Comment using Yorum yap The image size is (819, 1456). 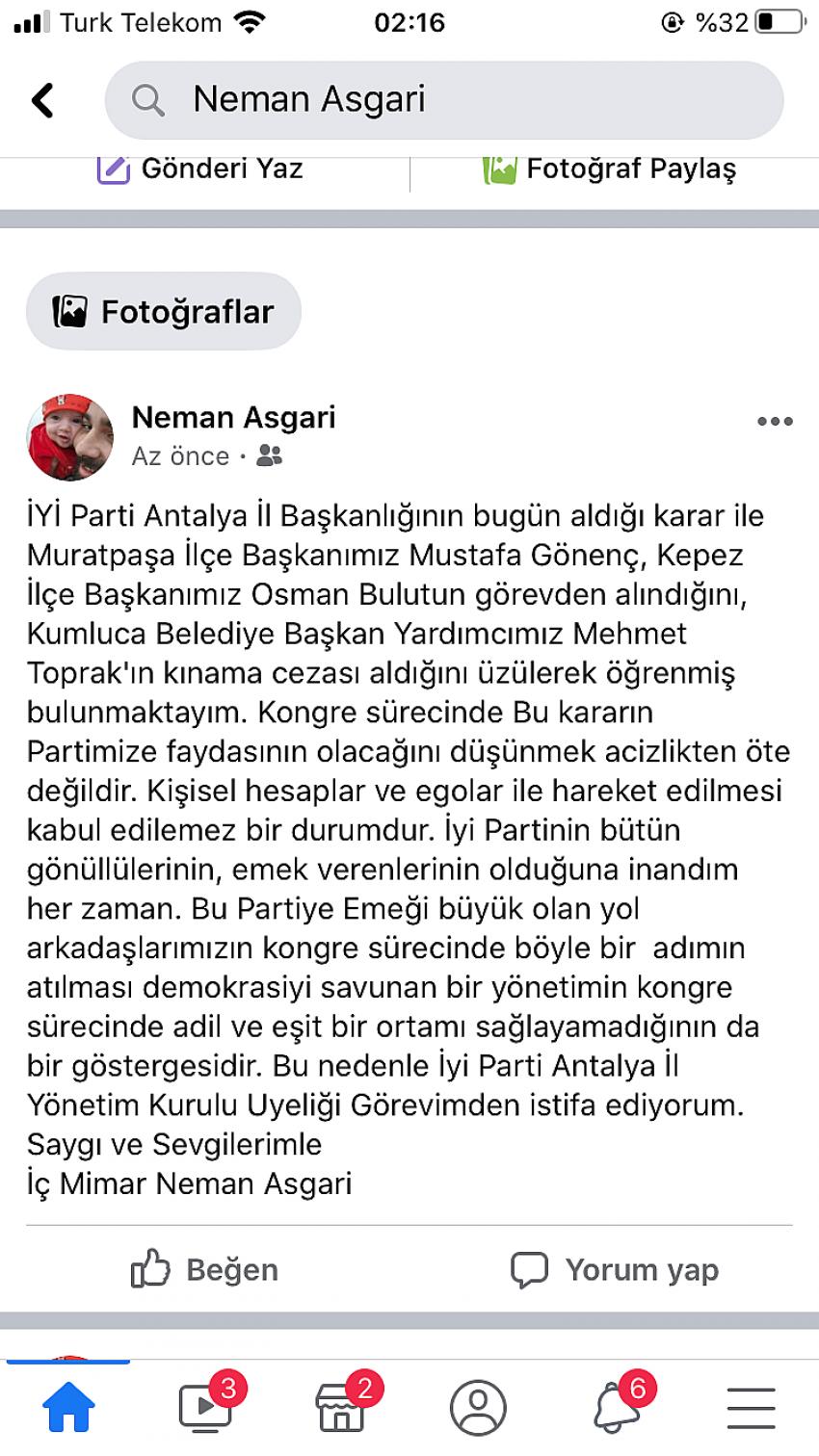(x=615, y=1270)
